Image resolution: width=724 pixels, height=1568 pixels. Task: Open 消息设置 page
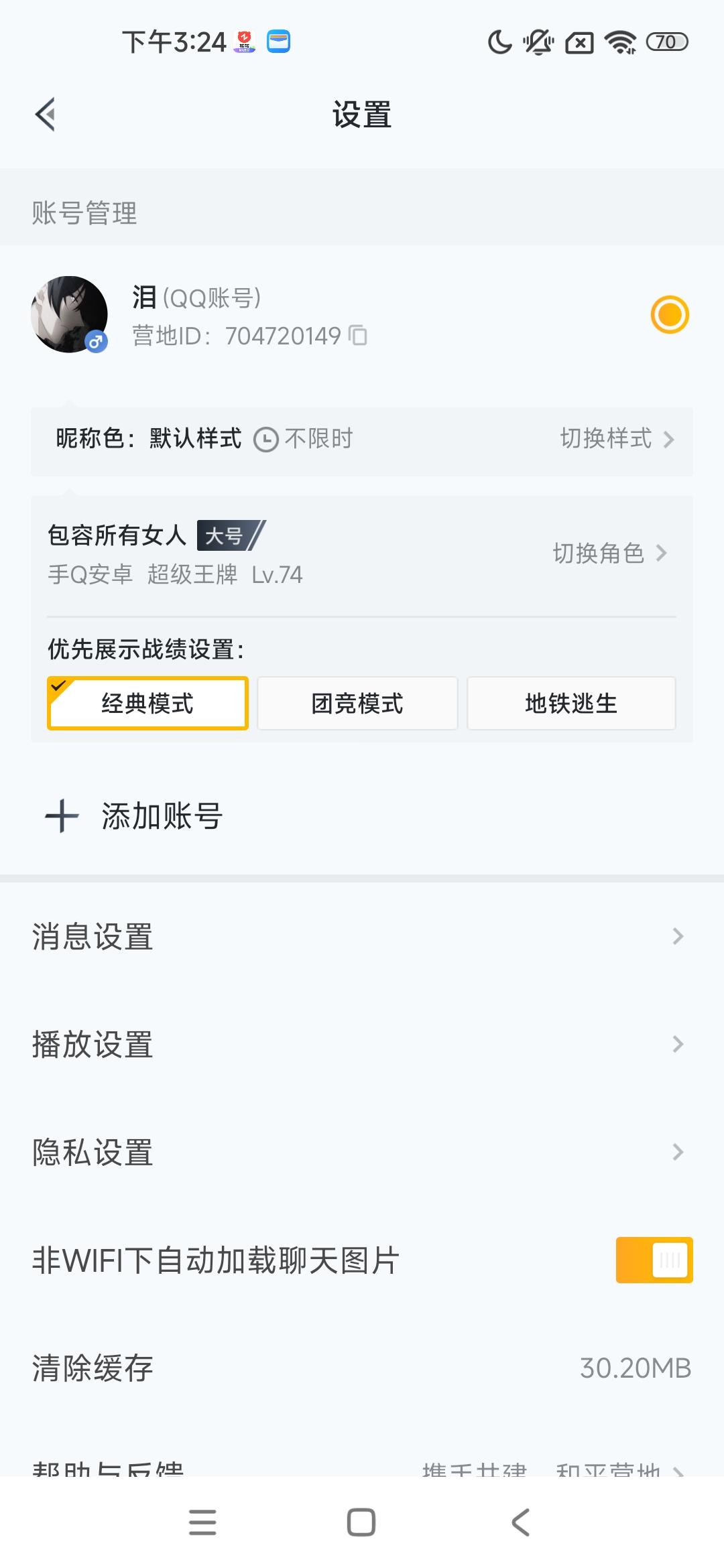[x=362, y=937]
